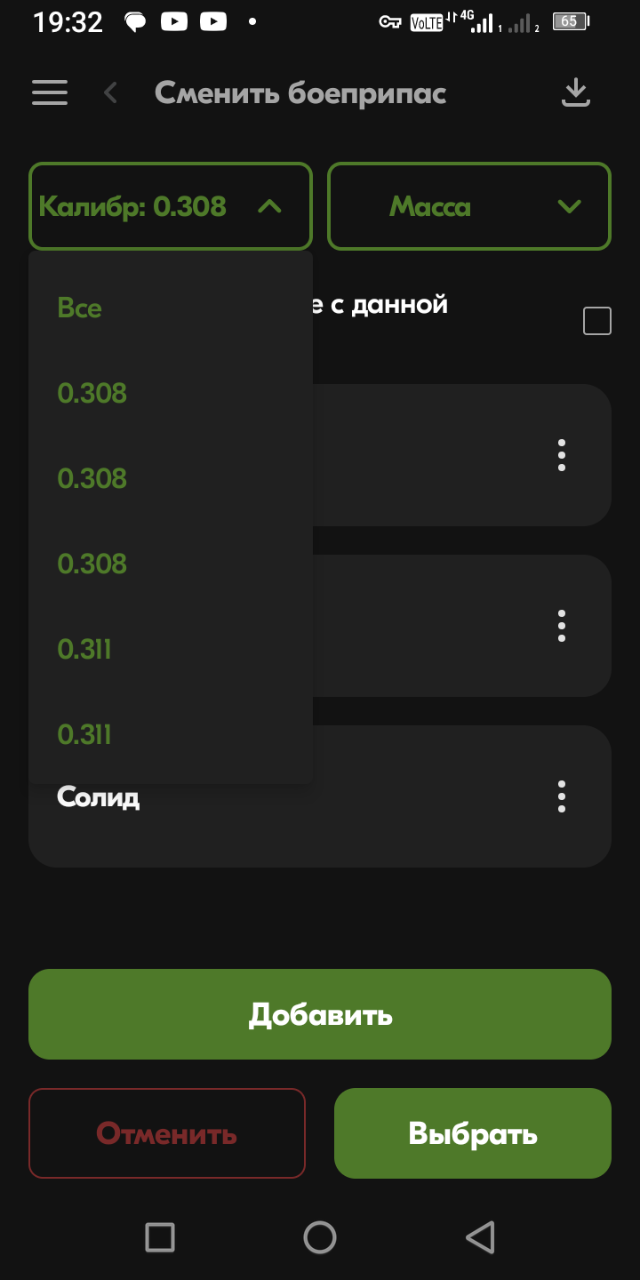Open the overflow menu of the Солид card
Image resolution: width=640 pixels, height=1280 pixels.
pos(561,796)
